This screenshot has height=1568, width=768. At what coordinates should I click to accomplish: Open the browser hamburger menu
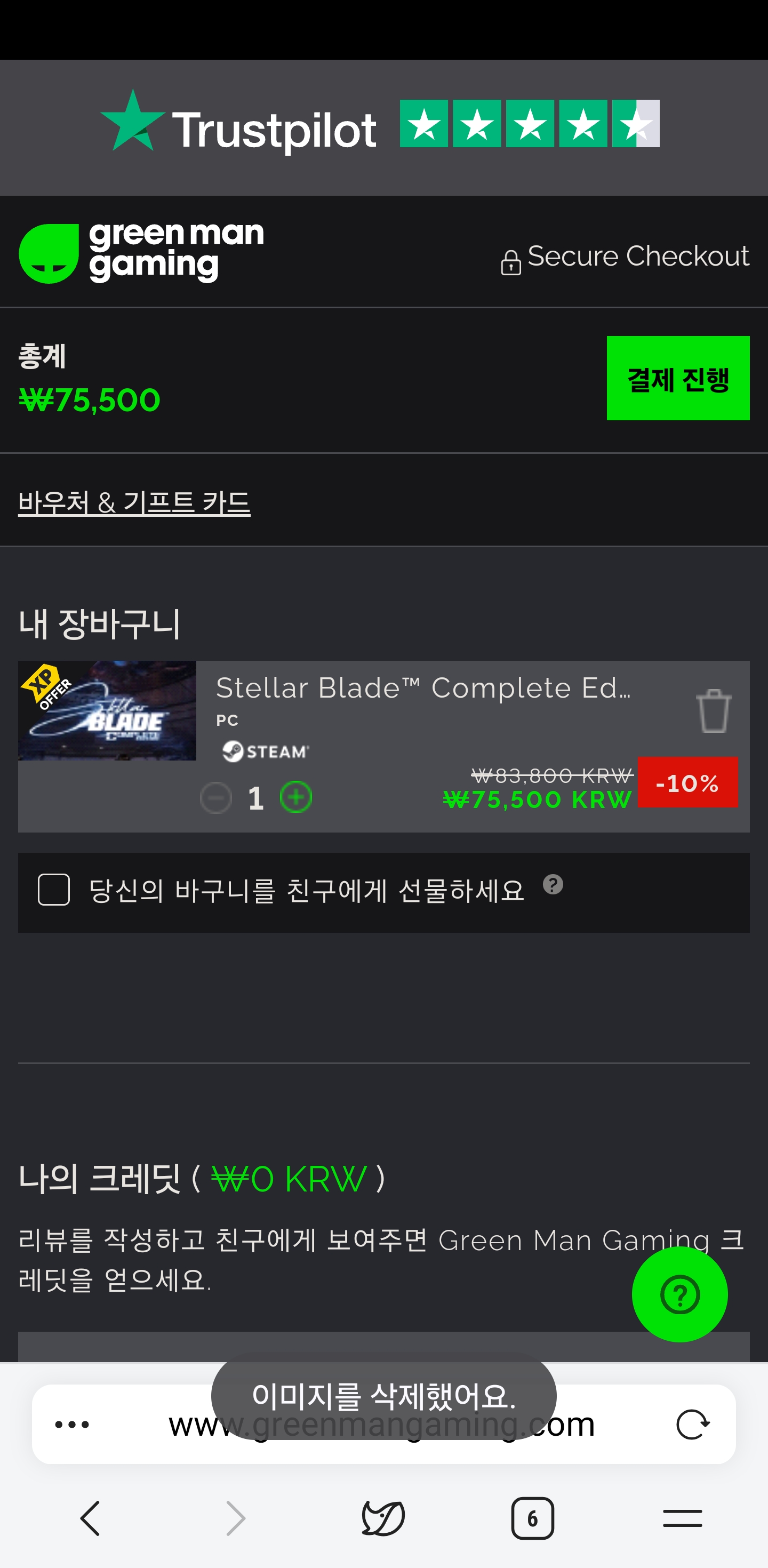point(682,1518)
